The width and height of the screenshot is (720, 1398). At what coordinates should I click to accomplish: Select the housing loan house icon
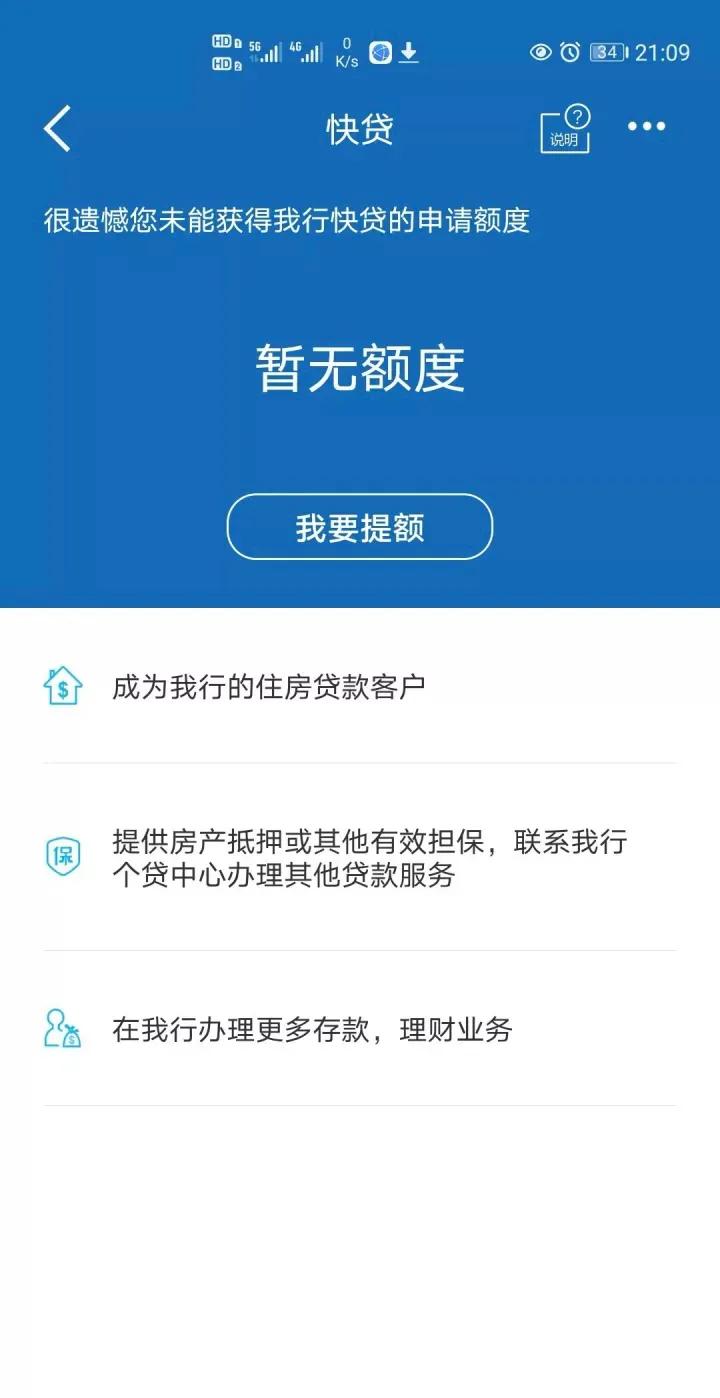pyautogui.click(x=62, y=687)
